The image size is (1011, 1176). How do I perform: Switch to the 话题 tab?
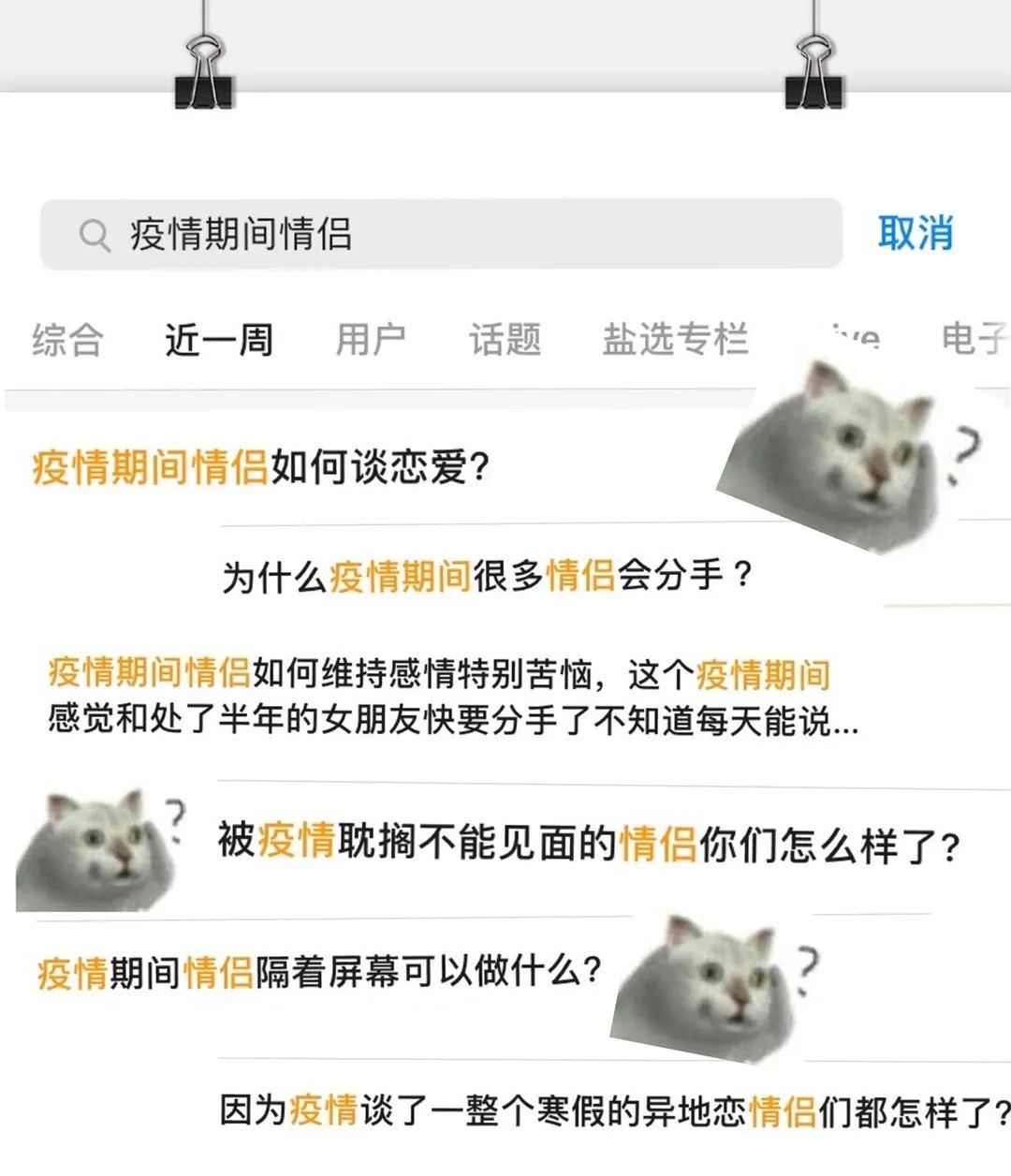point(504,340)
